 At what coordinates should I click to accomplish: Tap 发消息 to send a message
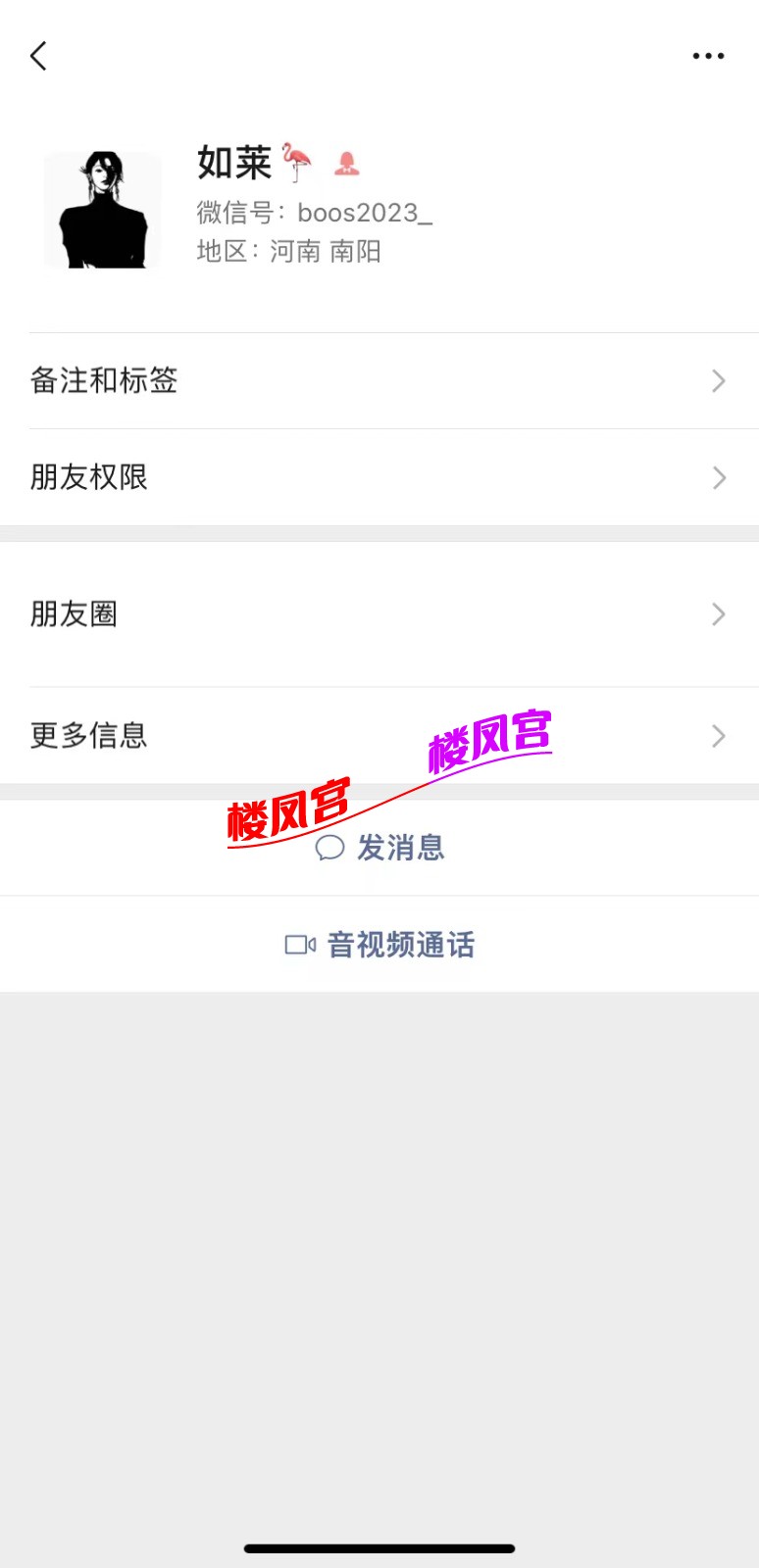380,848
